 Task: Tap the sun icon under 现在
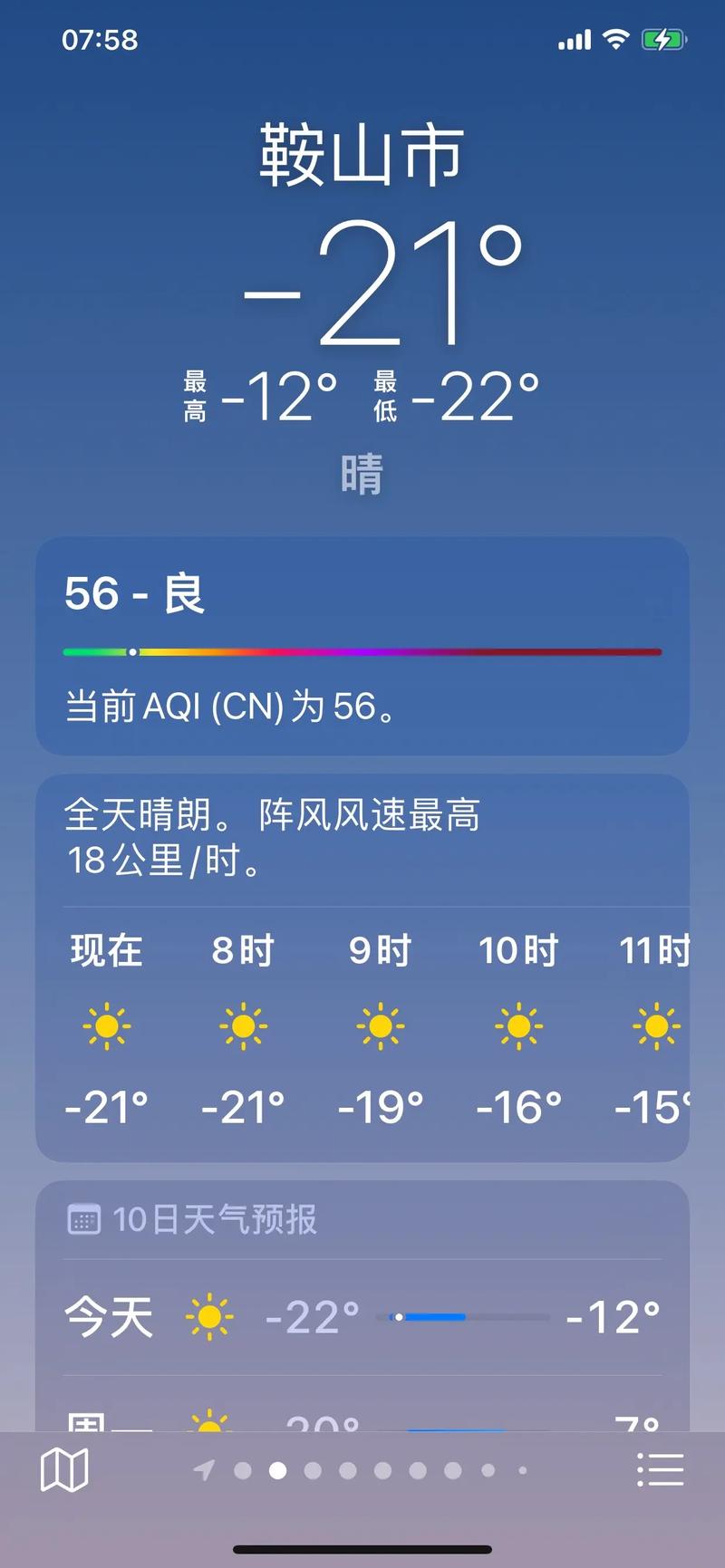tap(105, 1026)
